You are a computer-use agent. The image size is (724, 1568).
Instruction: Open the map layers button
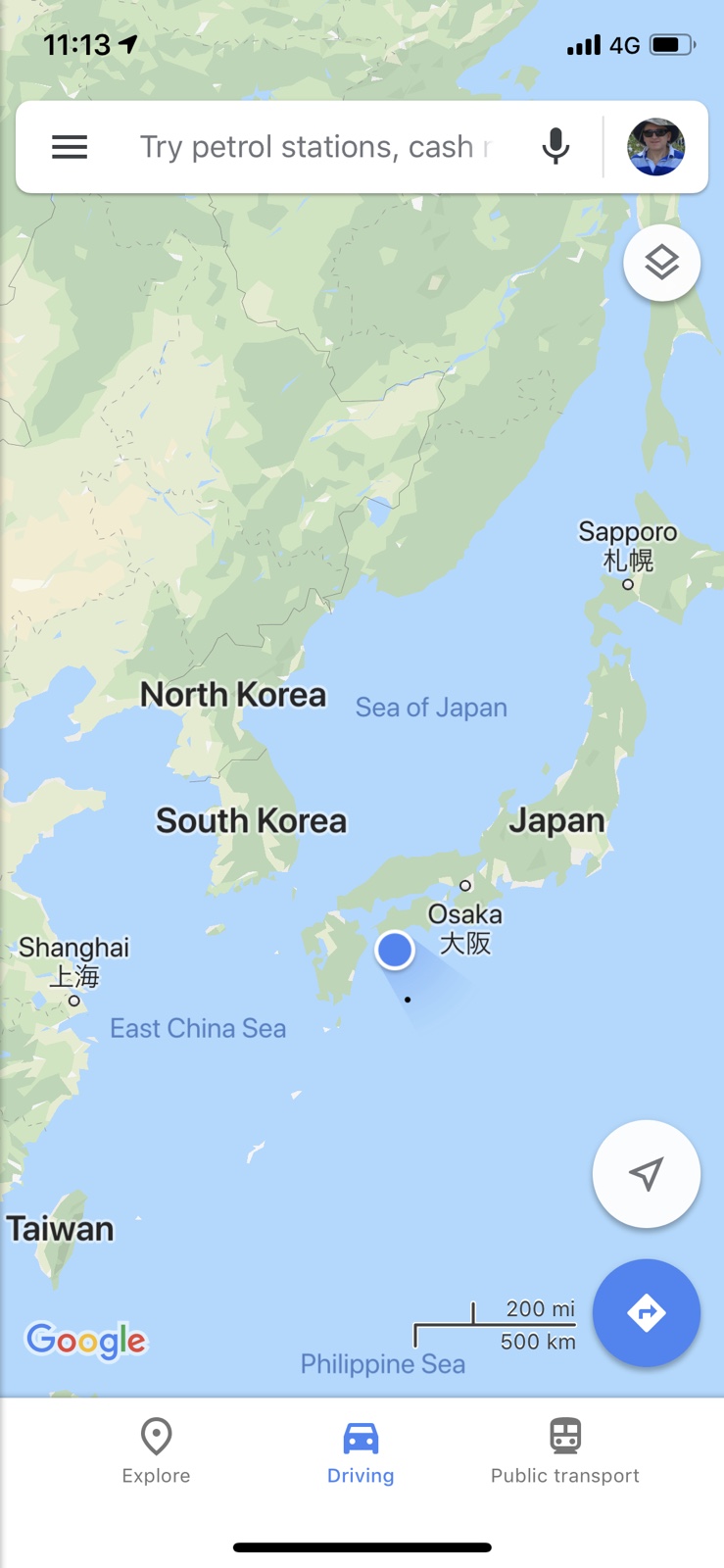tap(661, 263)
